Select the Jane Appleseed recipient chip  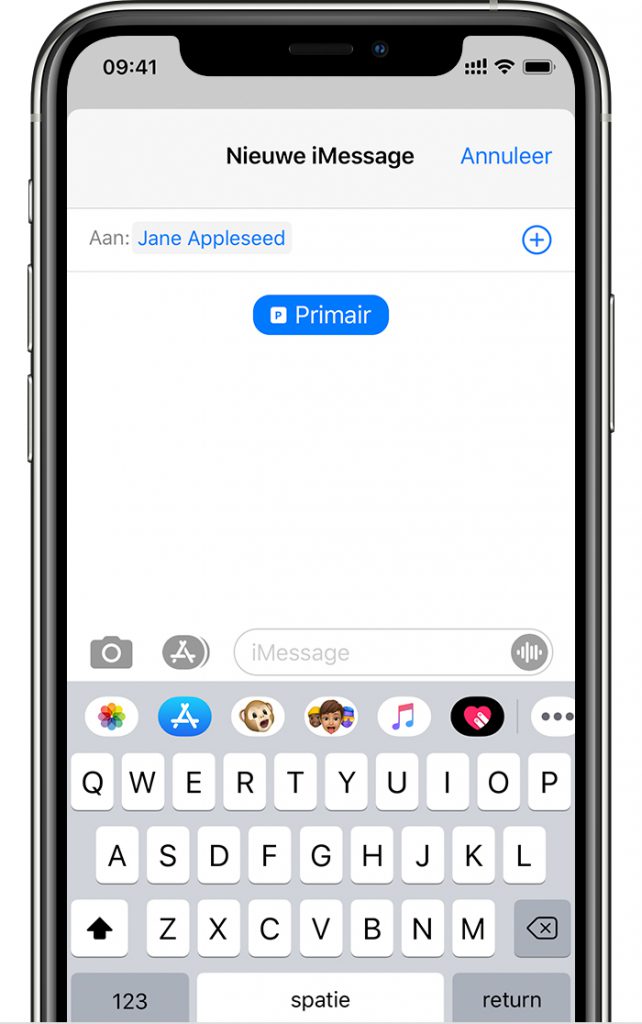click(x=211, y=238)
